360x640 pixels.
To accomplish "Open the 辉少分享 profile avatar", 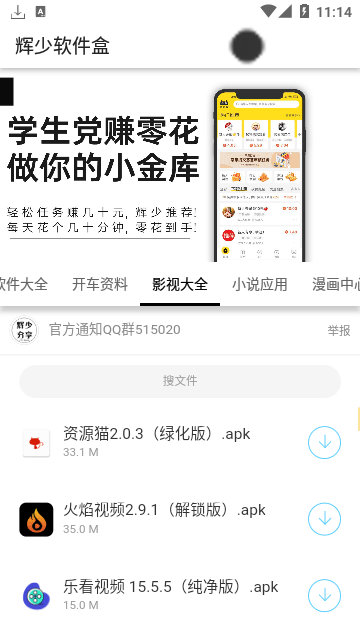I will coord(24,330).
